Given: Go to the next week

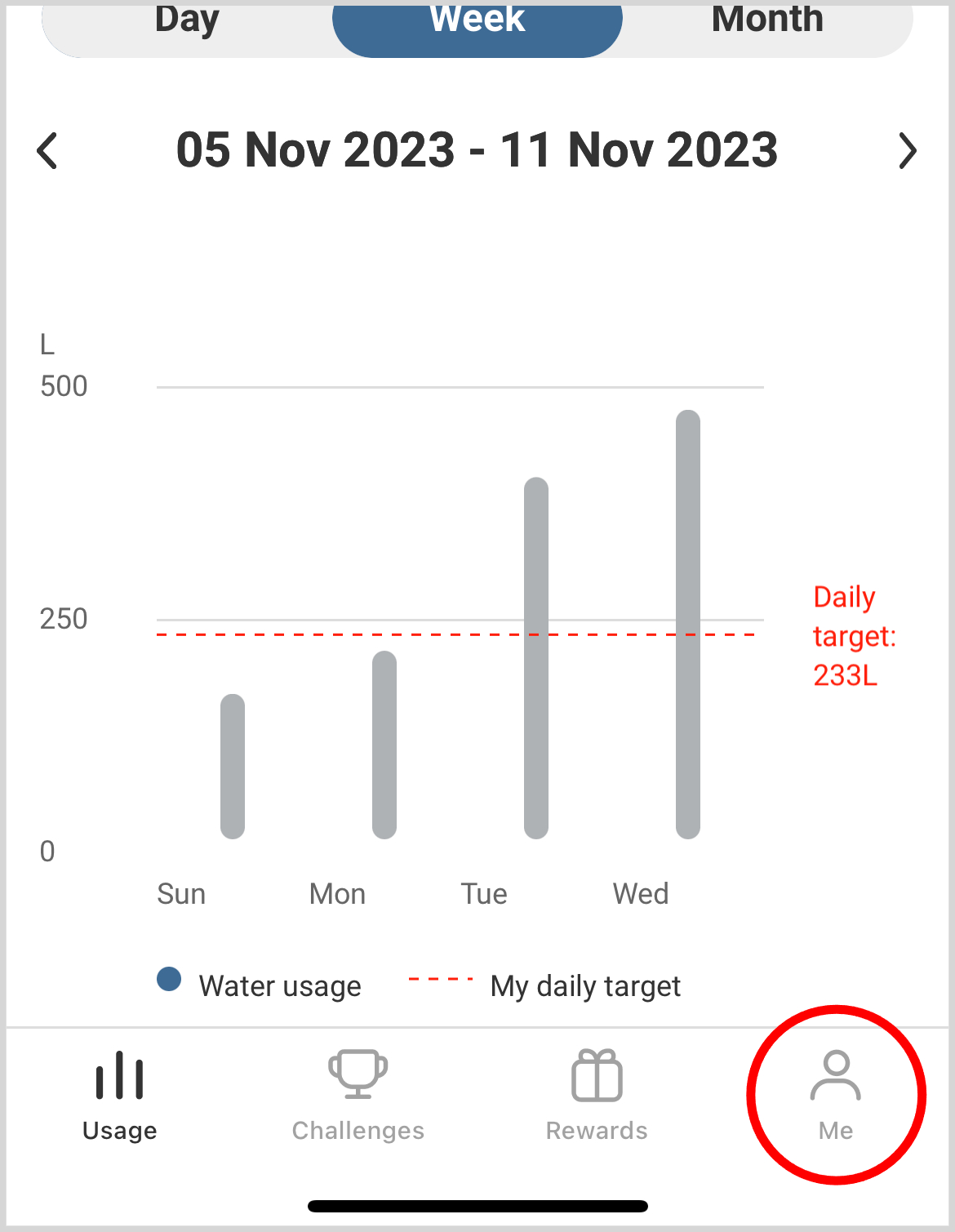Looking at the screenshot, I should point(907,151).
